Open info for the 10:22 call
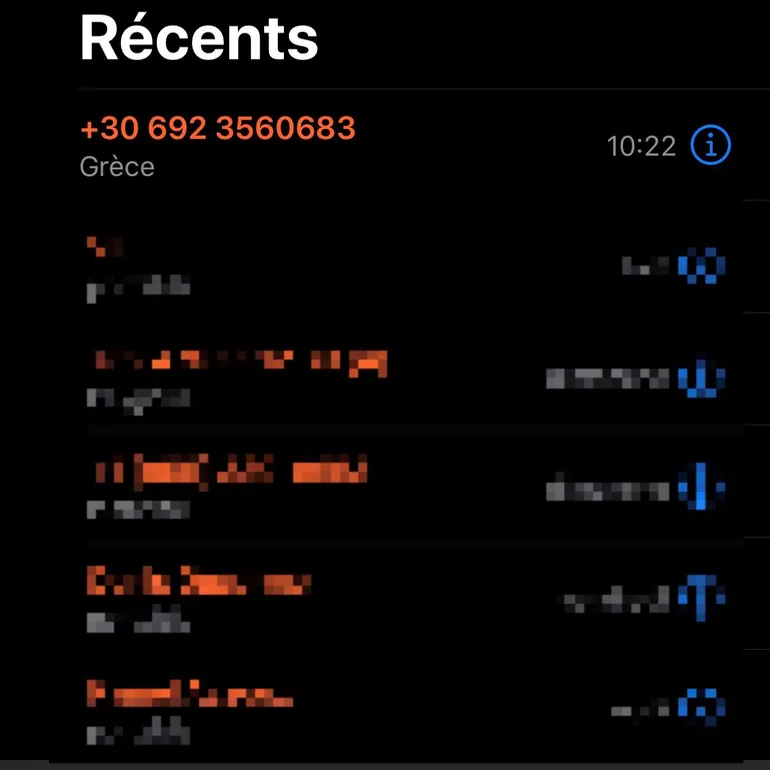Screen dimensions: 770x770 [x=711, y=146]
